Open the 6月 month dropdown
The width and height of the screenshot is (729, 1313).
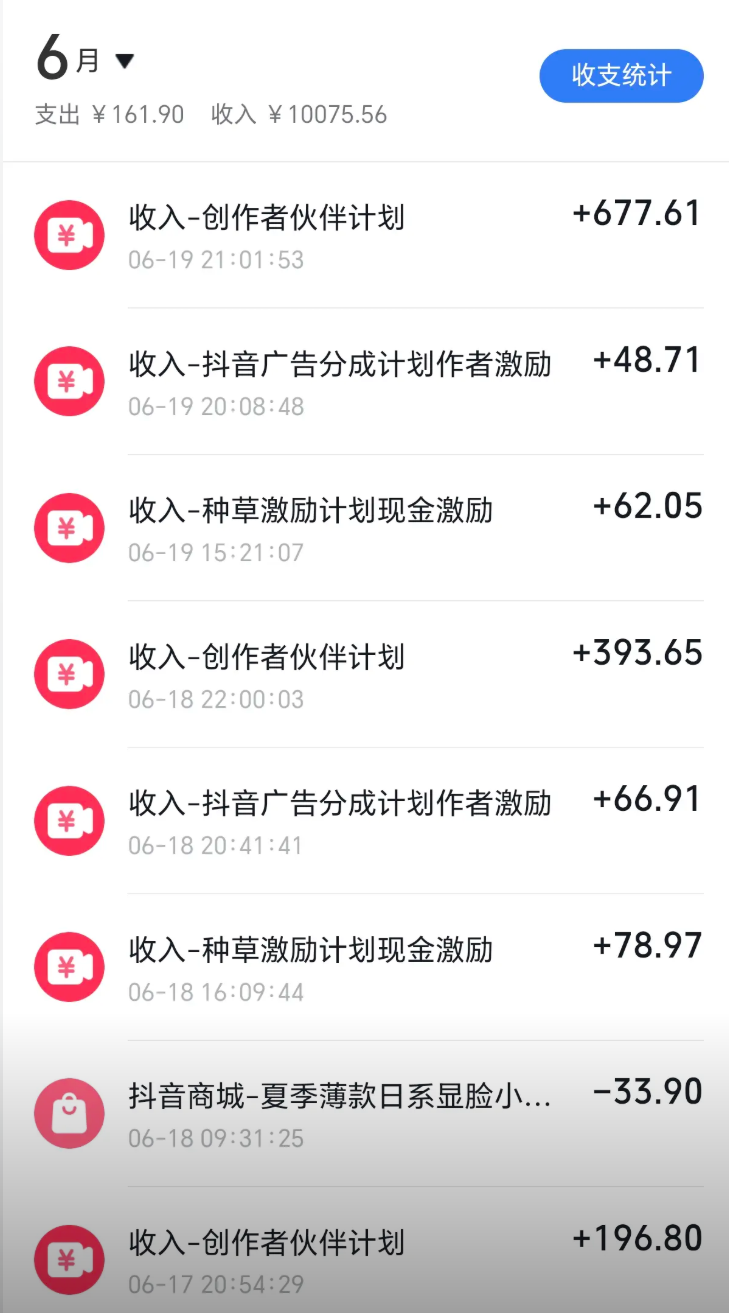(86, 60)
